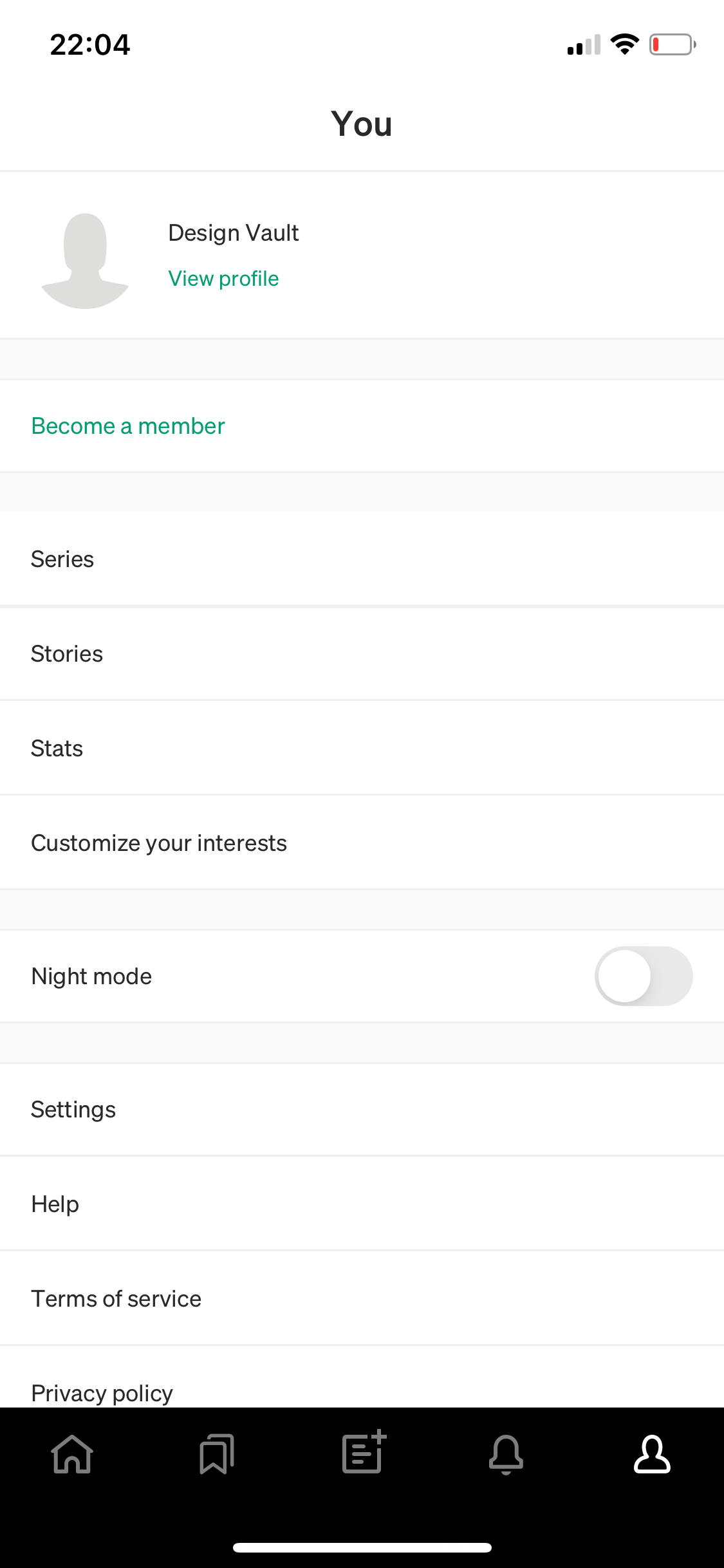Image resolution: width=724 pixels, height=1568 pixels.
Task: Open the notifications bell tab
Action: [506, 1454]
